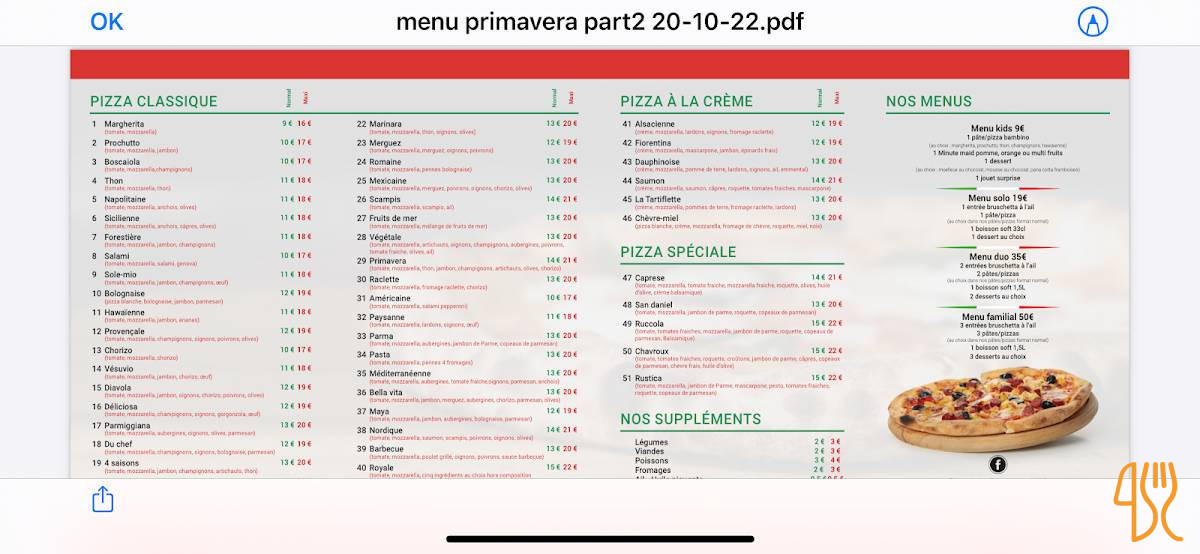The height and width of the screenshot is (554, 1200).
Task: Open the markup pen tool
Action: (1093, 22)
